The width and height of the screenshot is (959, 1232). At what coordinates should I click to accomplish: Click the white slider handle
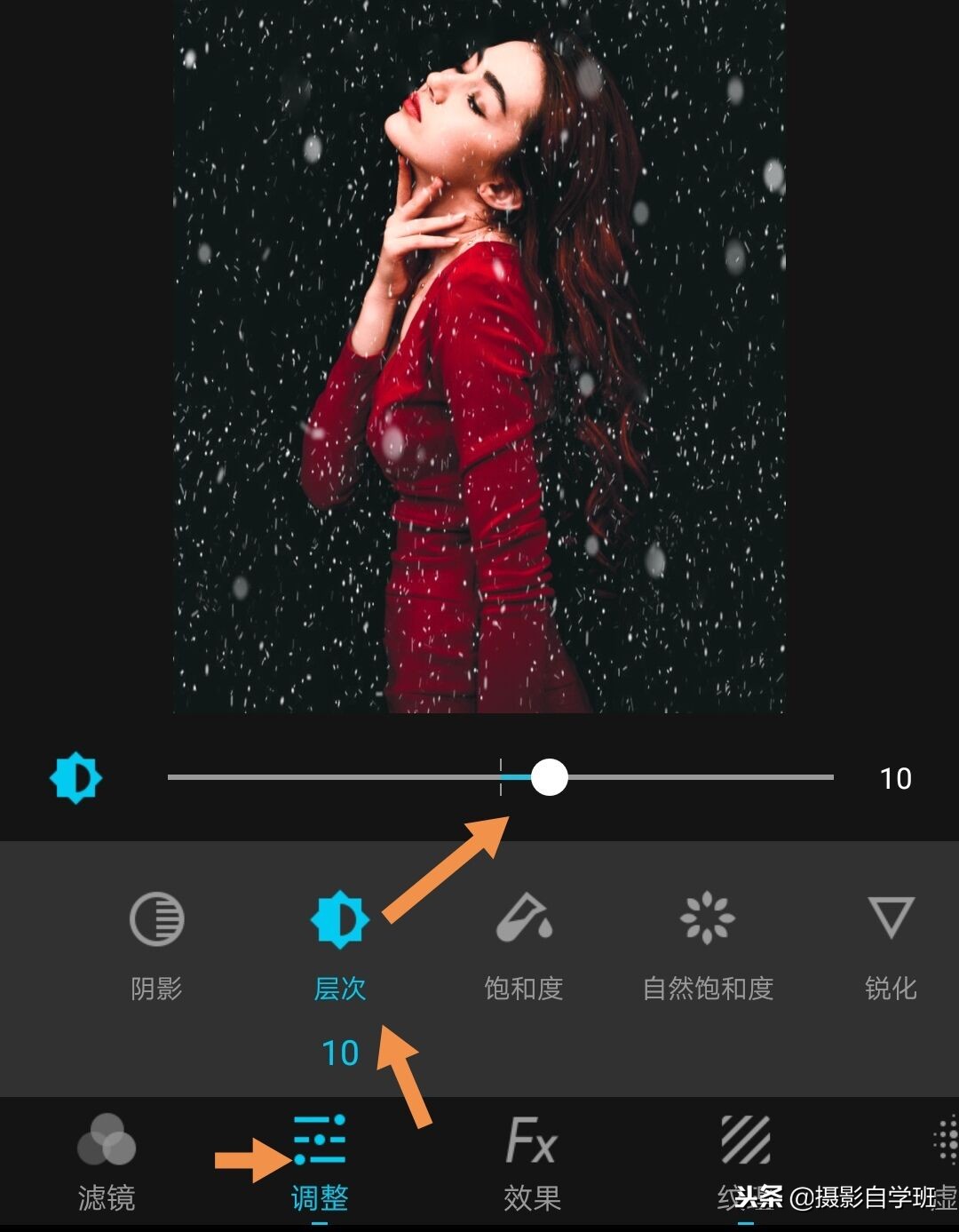point(549,778)
